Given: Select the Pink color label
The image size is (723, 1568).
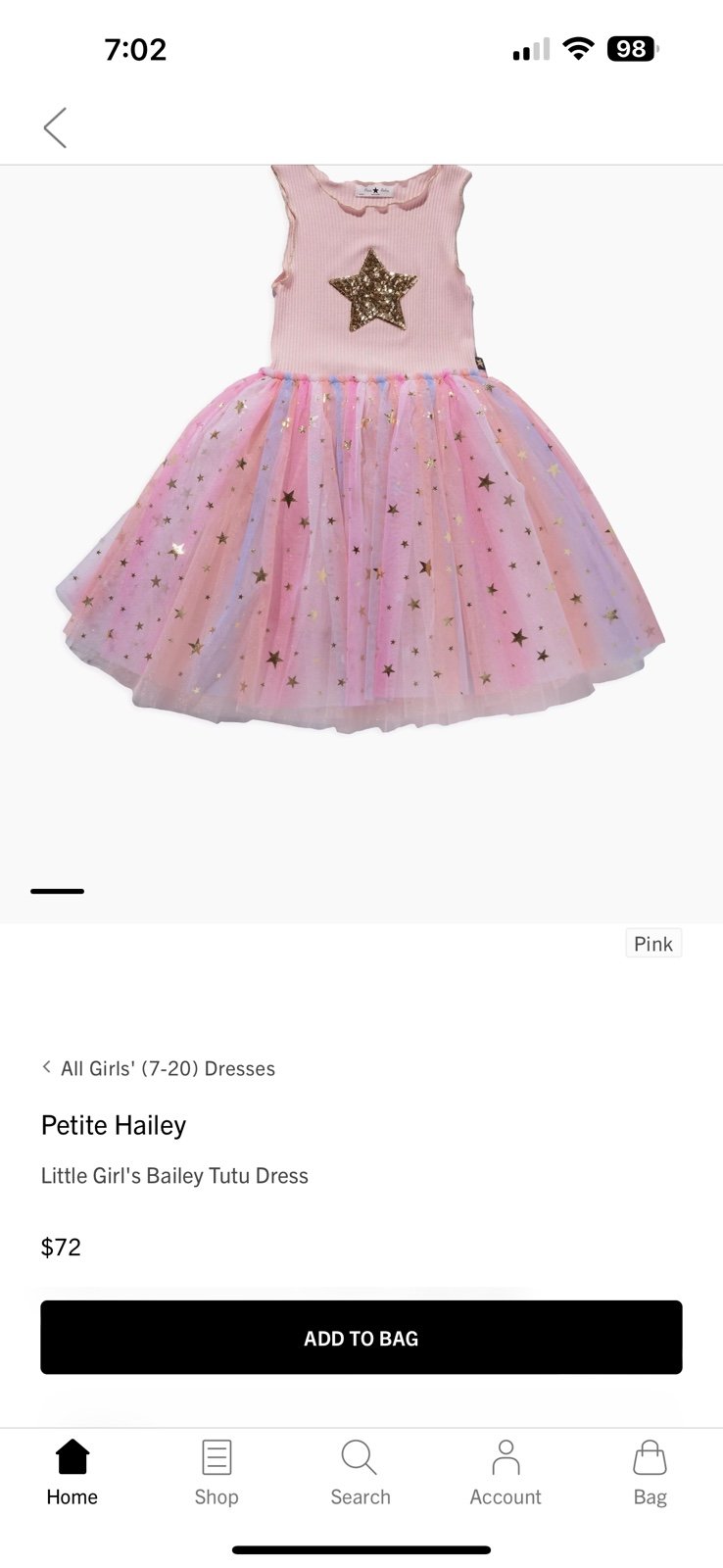Looking at the screenshot, I should point(653,943).
